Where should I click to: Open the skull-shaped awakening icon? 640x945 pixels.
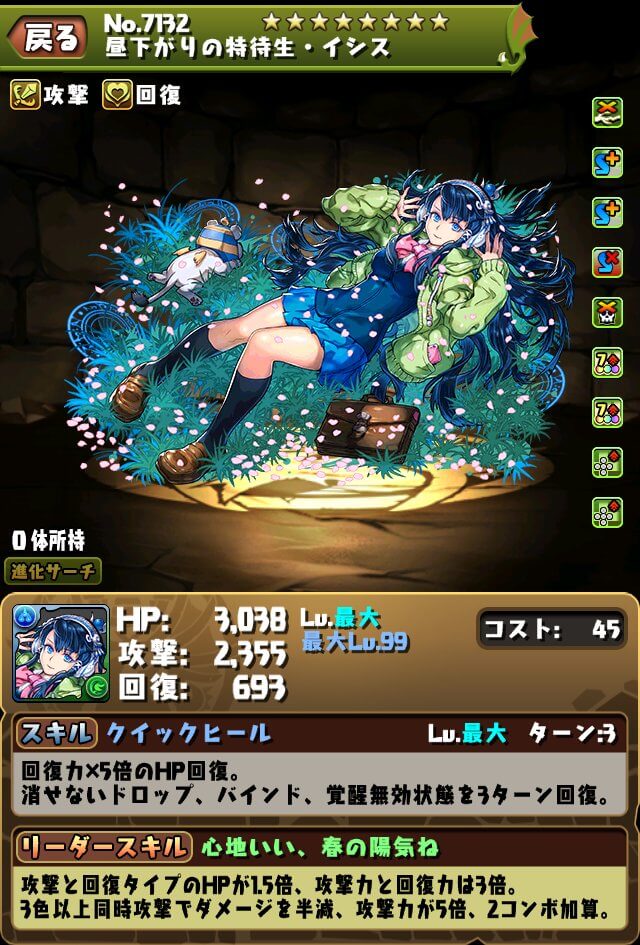tap(606, 311)
